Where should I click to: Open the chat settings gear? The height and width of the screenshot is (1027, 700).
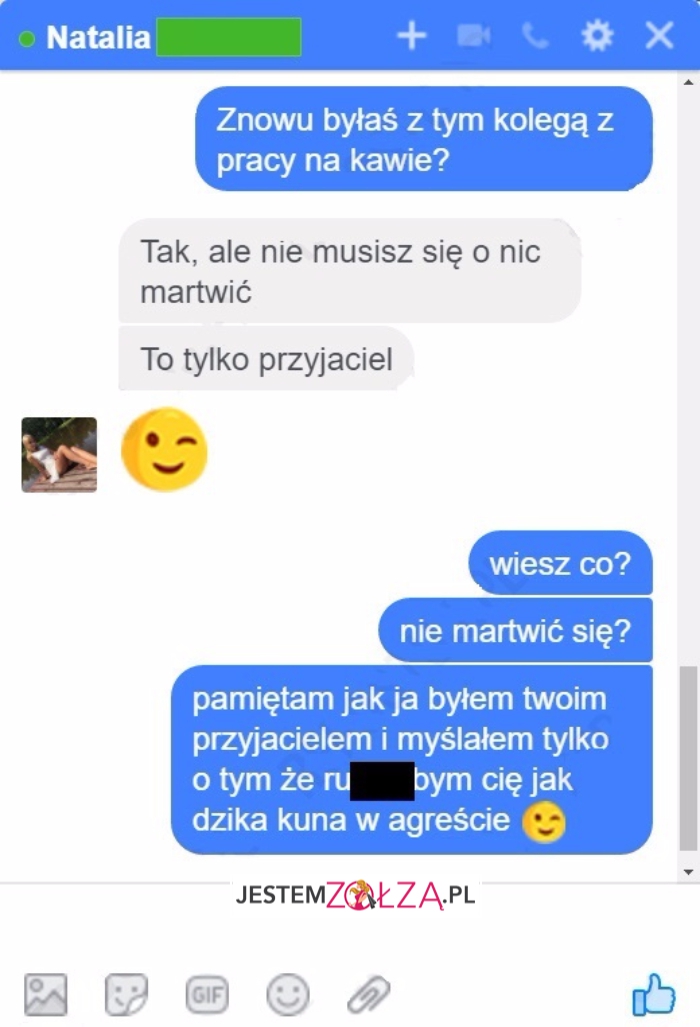click(x=597, y=36)
